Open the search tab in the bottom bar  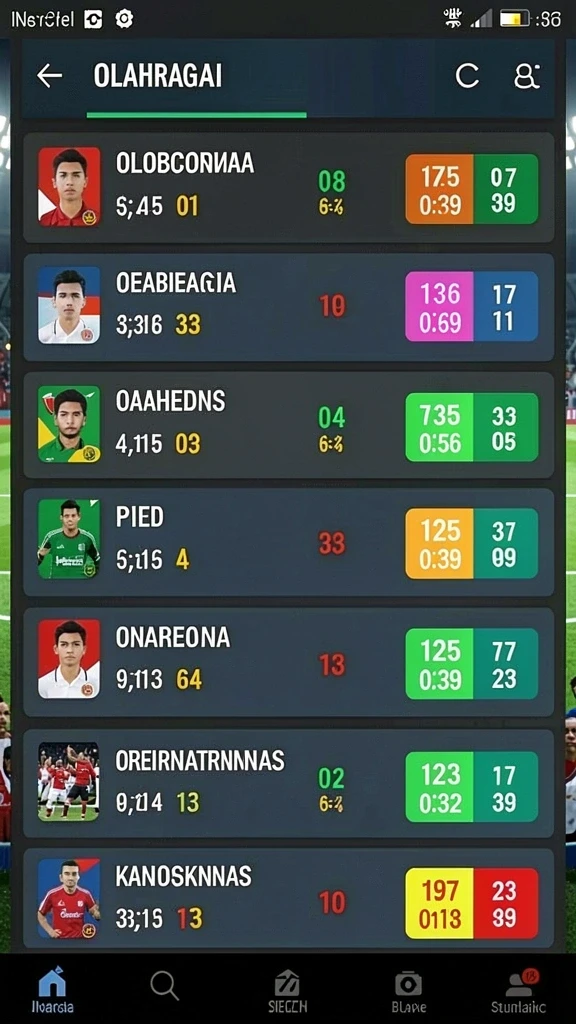[x=165, y=985]
